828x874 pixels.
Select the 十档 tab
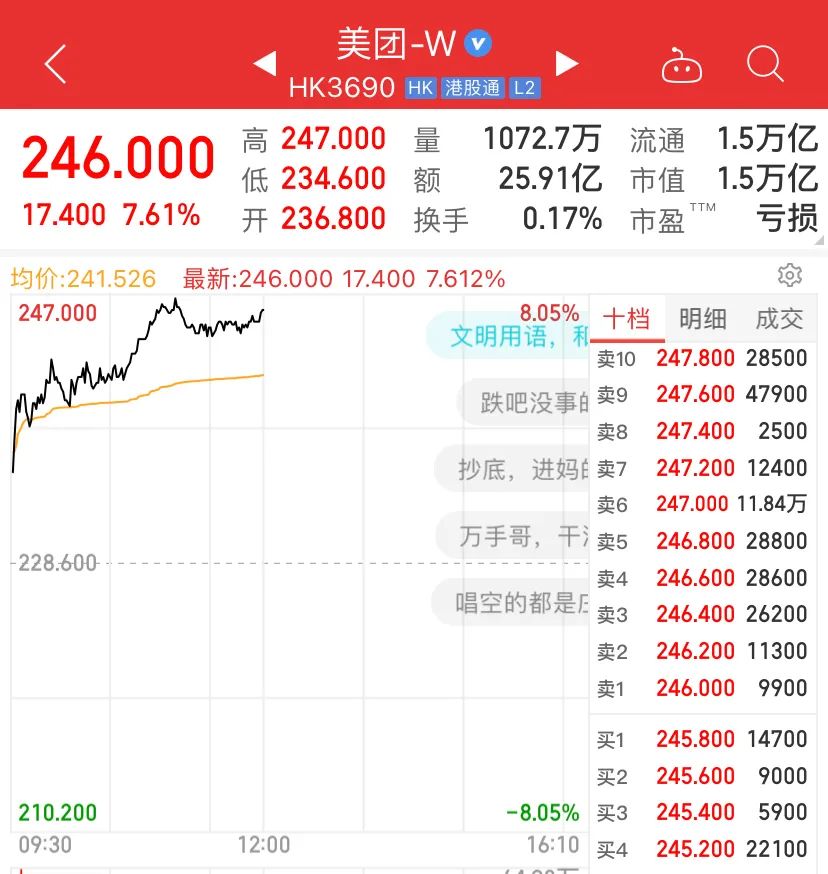point(627,319)
